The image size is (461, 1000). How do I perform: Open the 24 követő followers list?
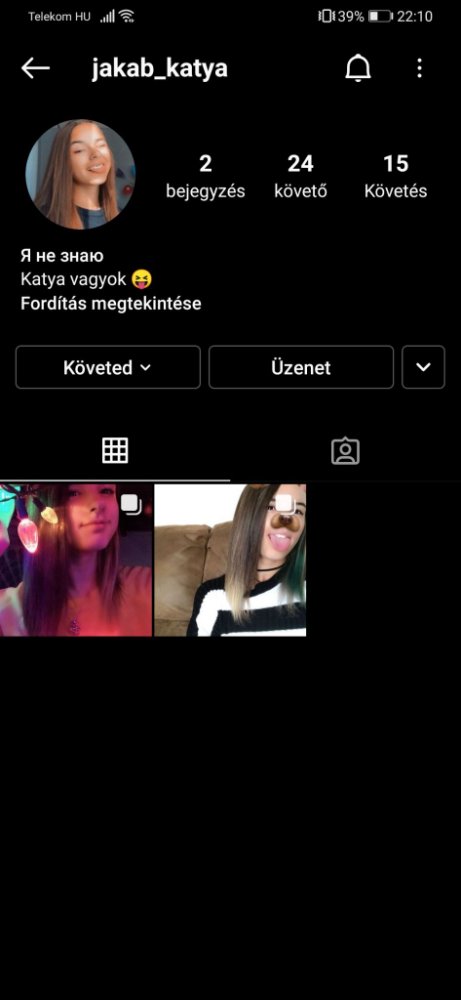tap(300, 177)
